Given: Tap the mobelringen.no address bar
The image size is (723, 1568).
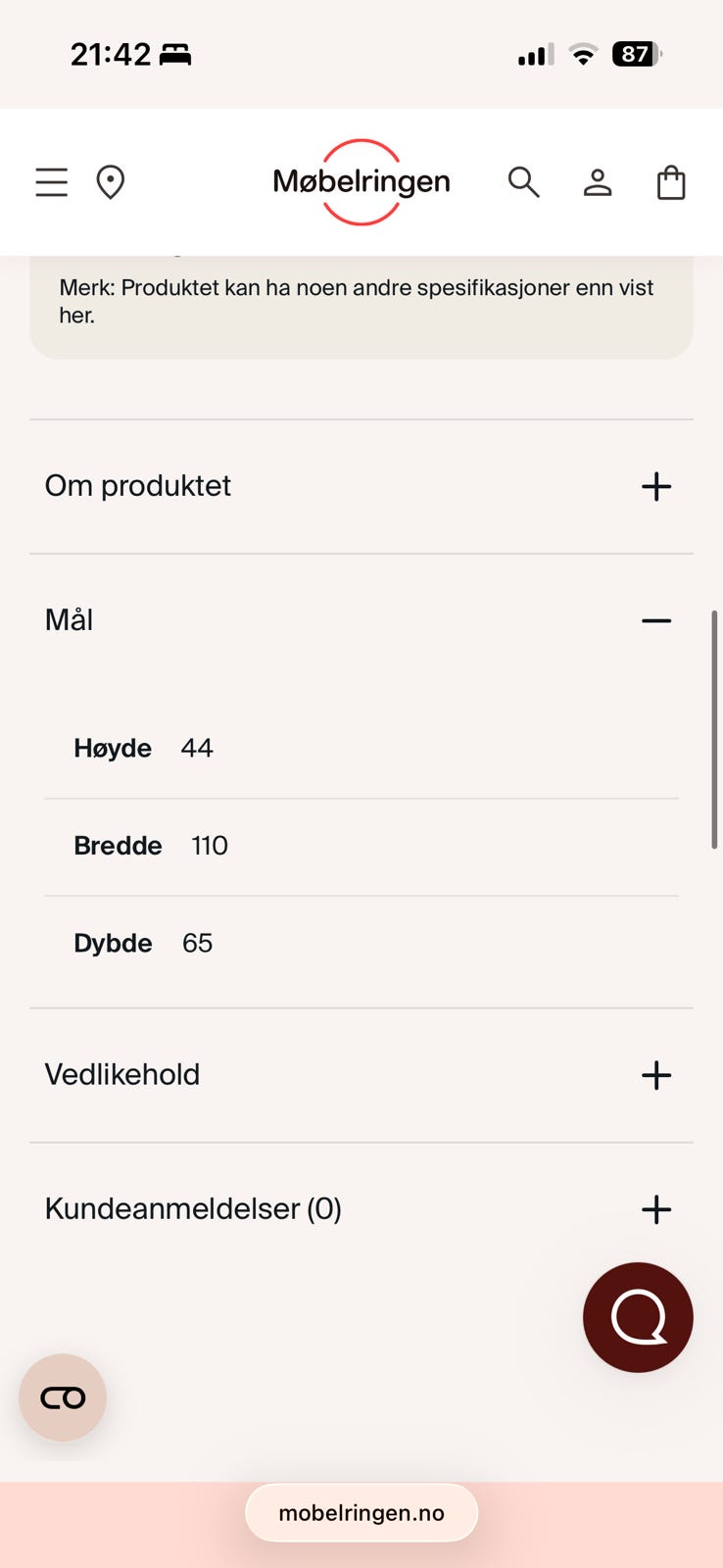Looking at the screenshot, I should (361, 1513).
